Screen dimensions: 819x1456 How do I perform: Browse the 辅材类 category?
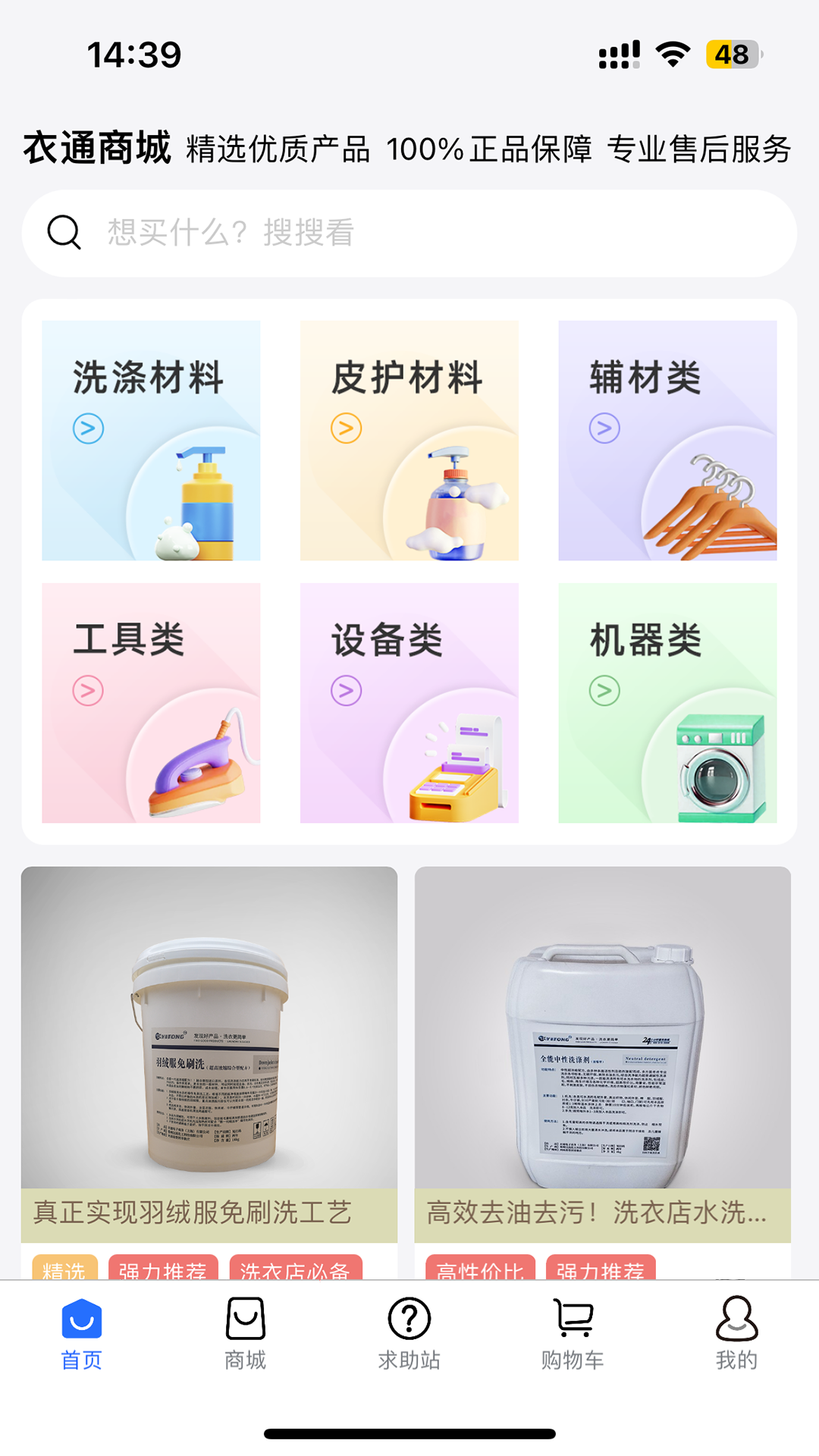(x=667, y=441)
